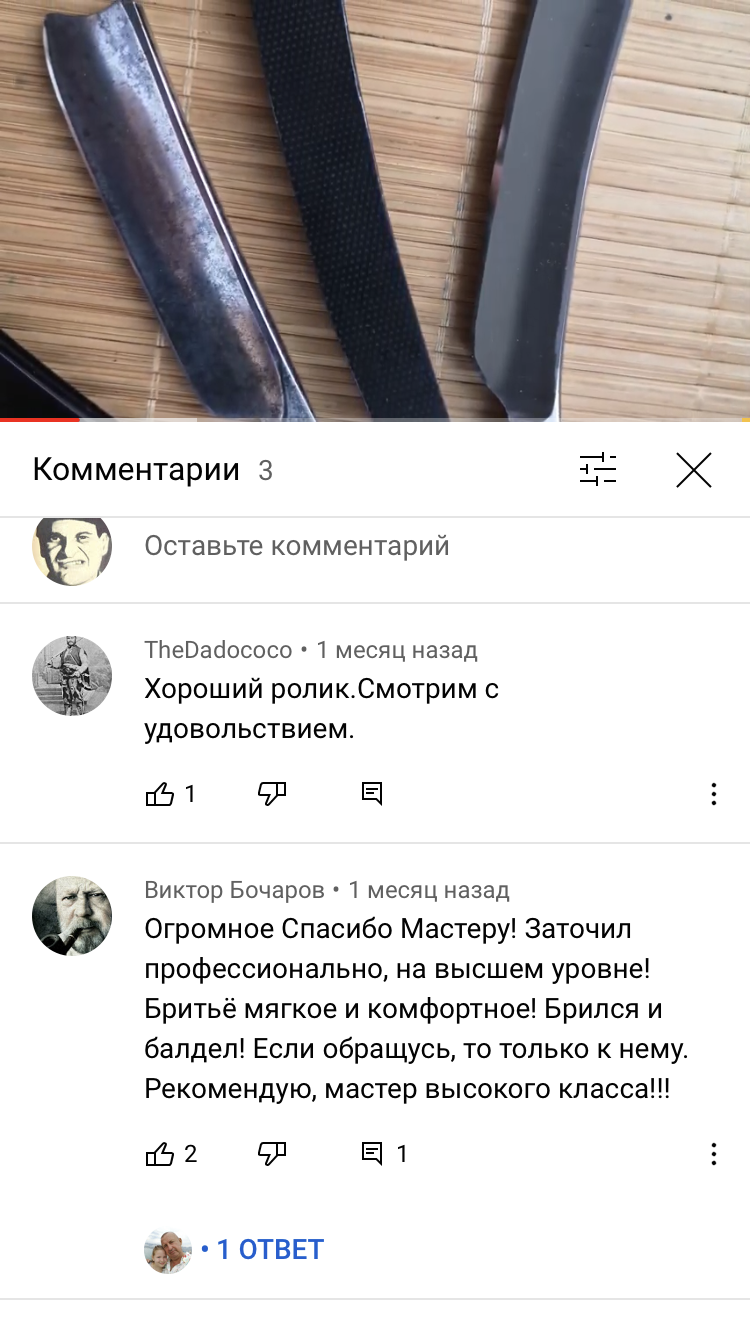The height and width of the screenshot is (1334, 750).
Task: Close the comments panel
Action: pyautogui.click(x=693, y=470)
